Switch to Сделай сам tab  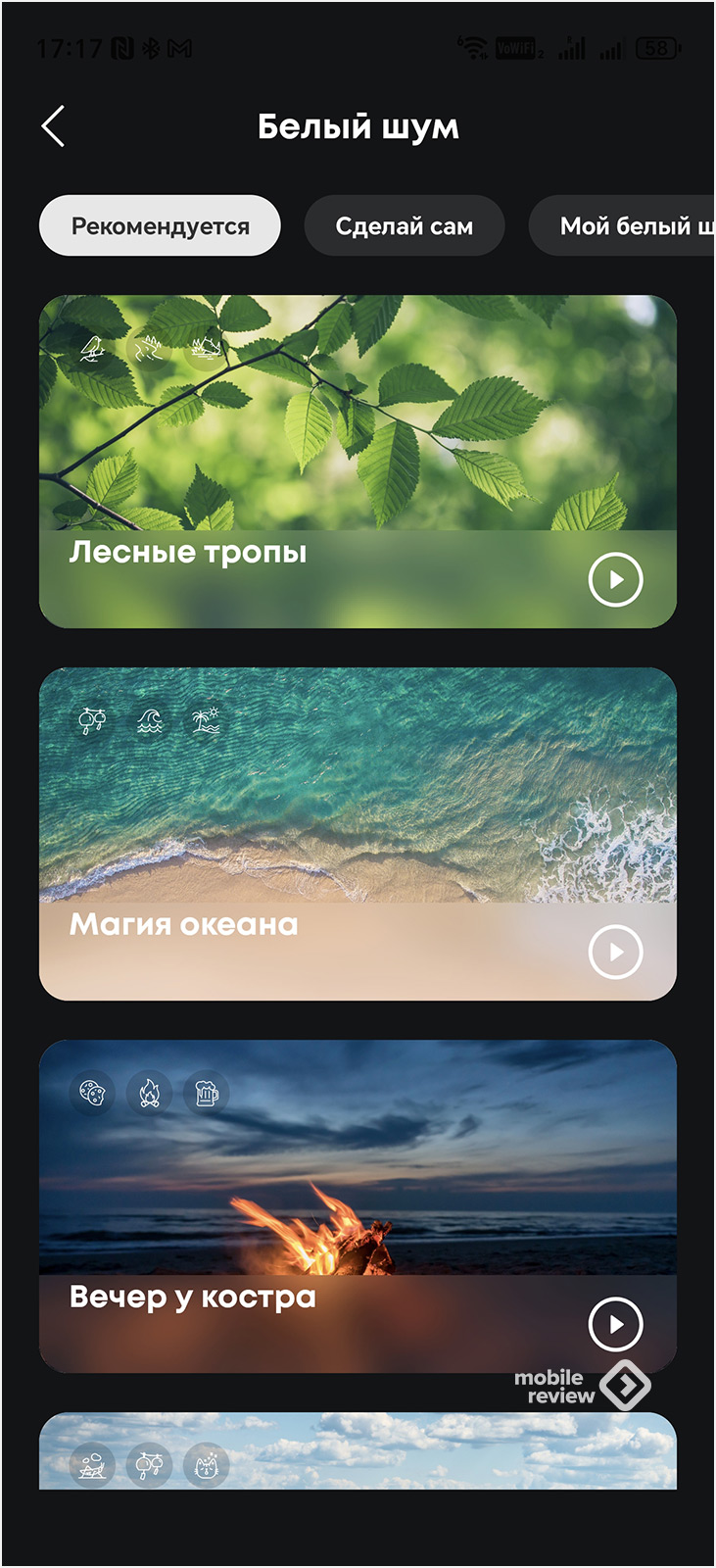click(404, 226)
